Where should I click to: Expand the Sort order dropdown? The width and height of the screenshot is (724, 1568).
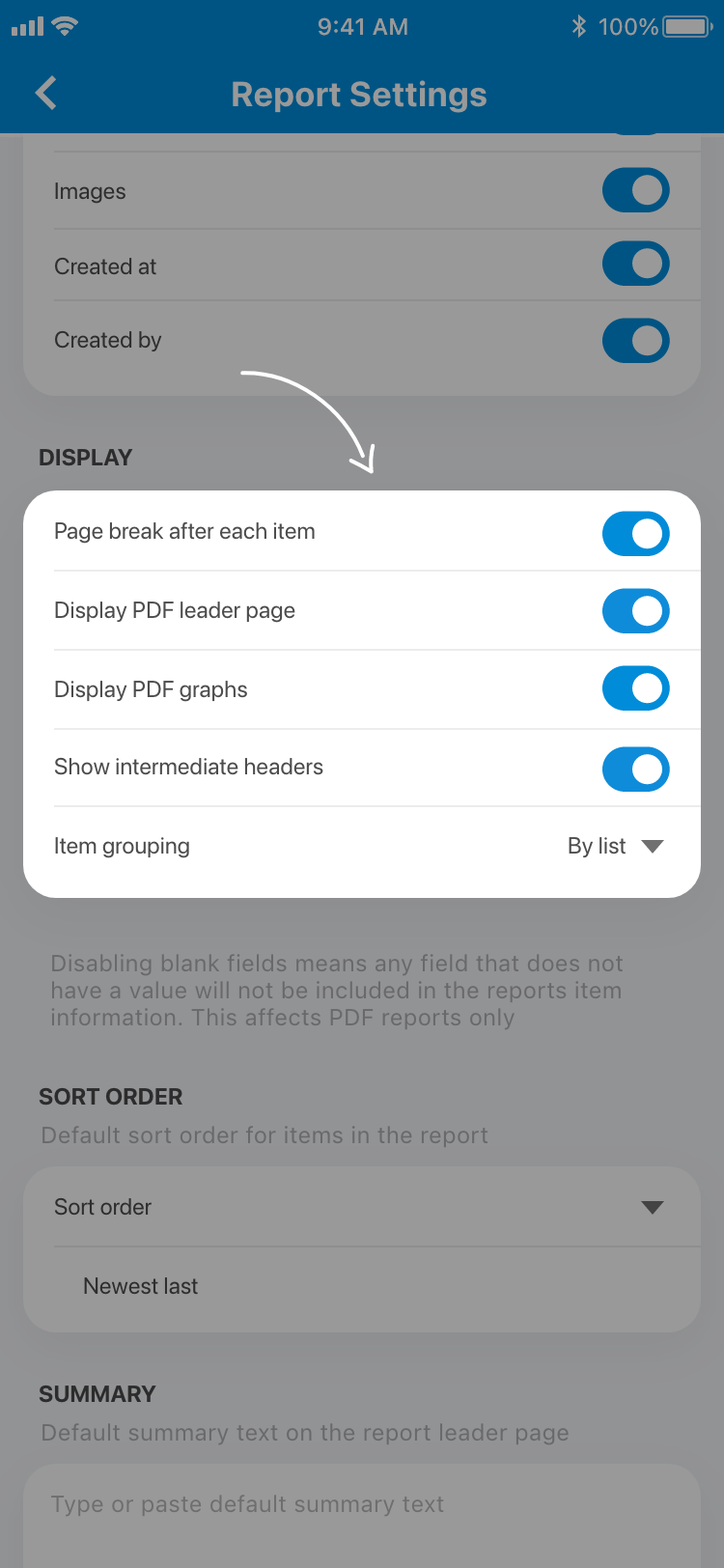652,1207
